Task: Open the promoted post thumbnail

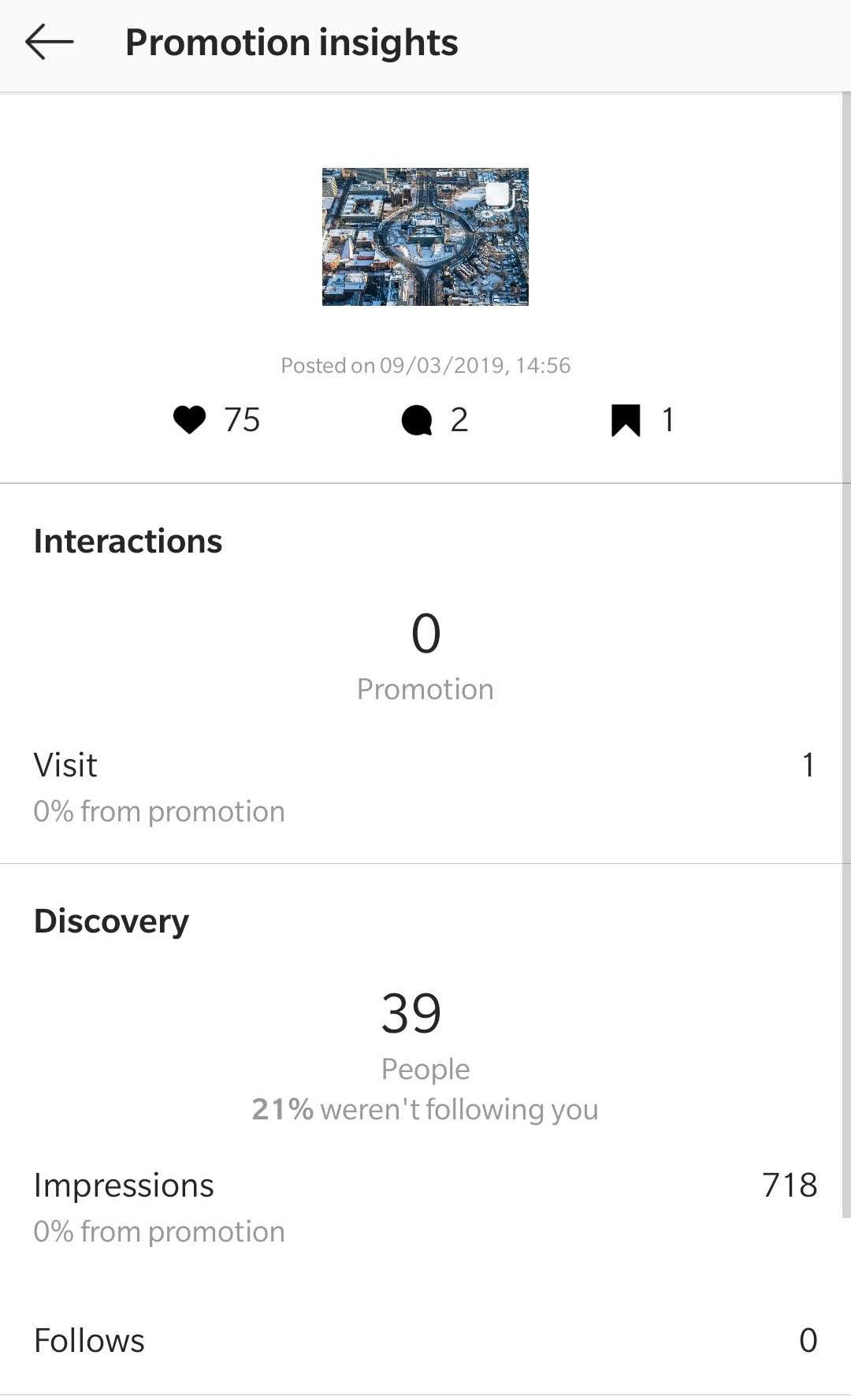Action: [x=425, y=236]
